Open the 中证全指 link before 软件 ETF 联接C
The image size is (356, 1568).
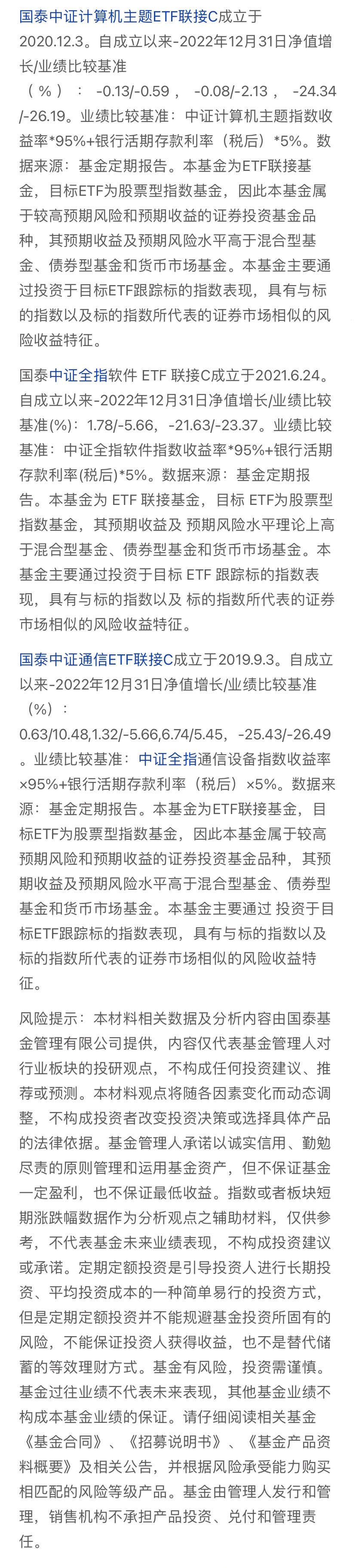pos(78,375)
